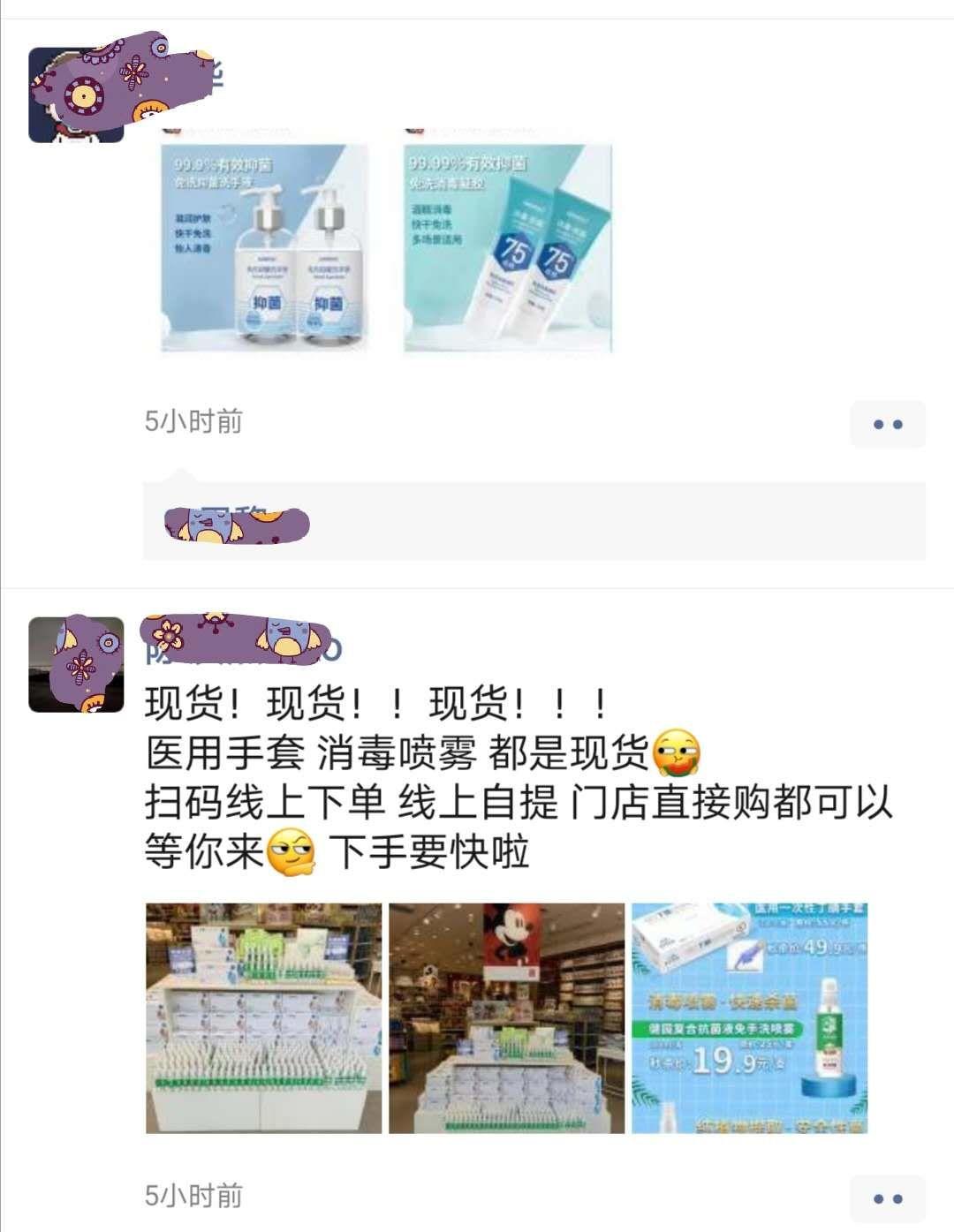Open the Mickey Mouse store photo
Screen dimensions: 954x1232
pos(506,1018)
